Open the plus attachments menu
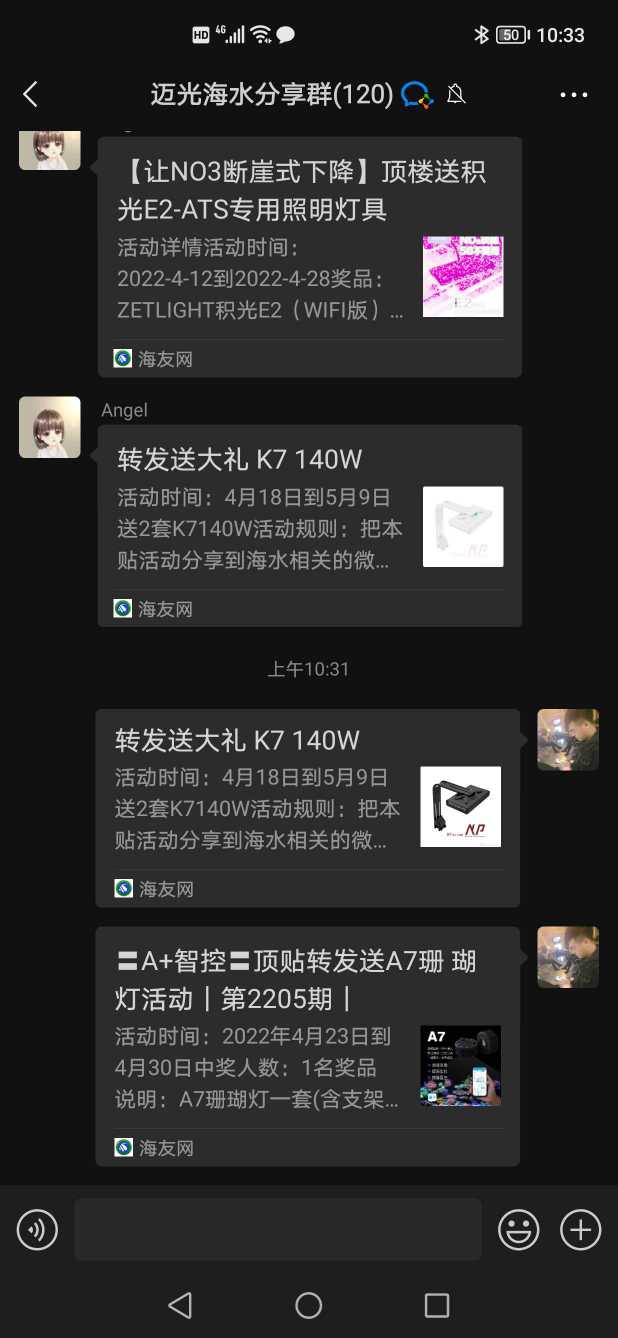618x1338 pixels. (x=580, y=1229)
